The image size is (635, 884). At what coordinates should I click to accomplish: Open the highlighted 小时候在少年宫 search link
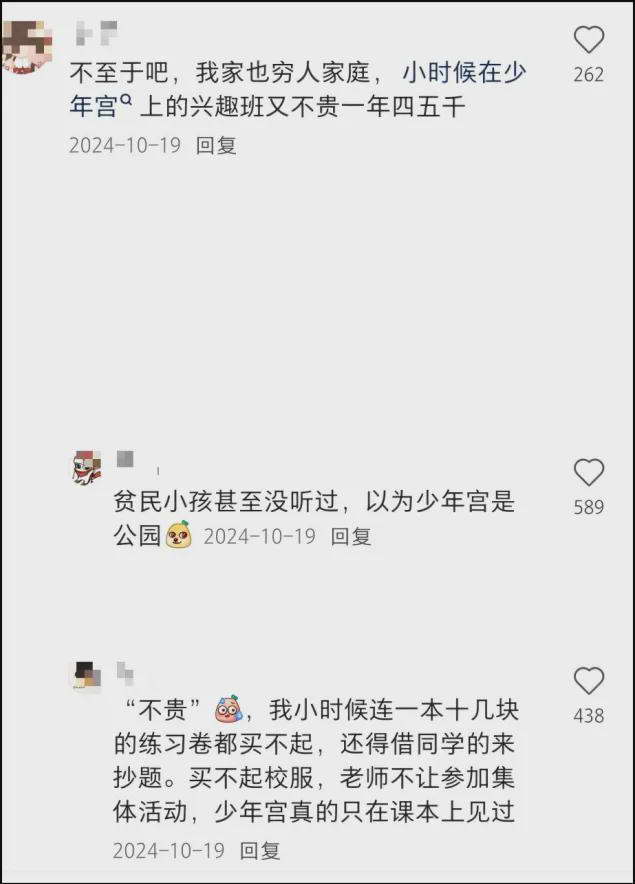(464, 73)
